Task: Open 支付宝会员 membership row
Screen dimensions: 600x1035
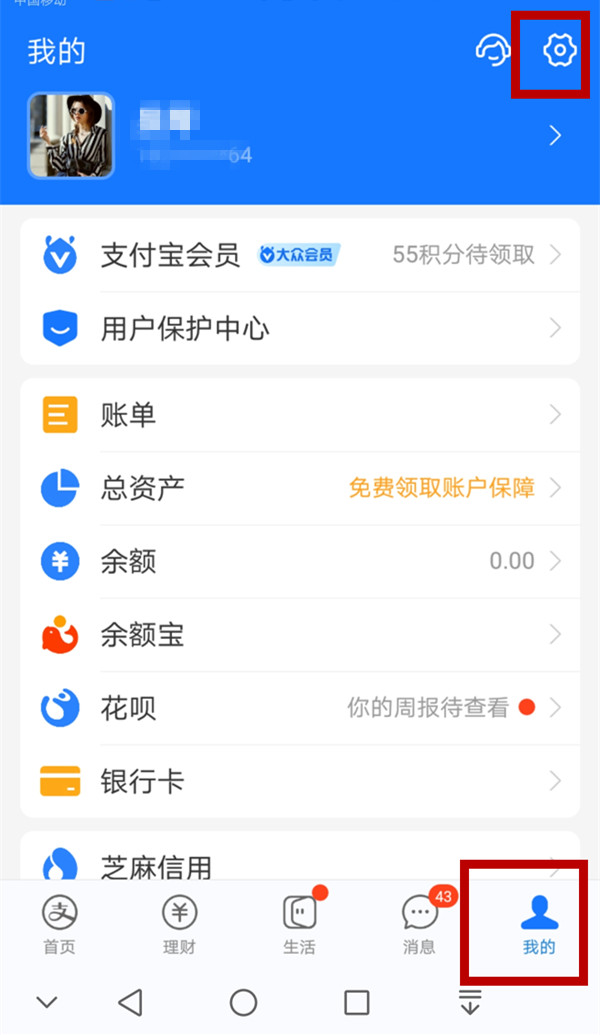Action: click(x=300, y=255)
